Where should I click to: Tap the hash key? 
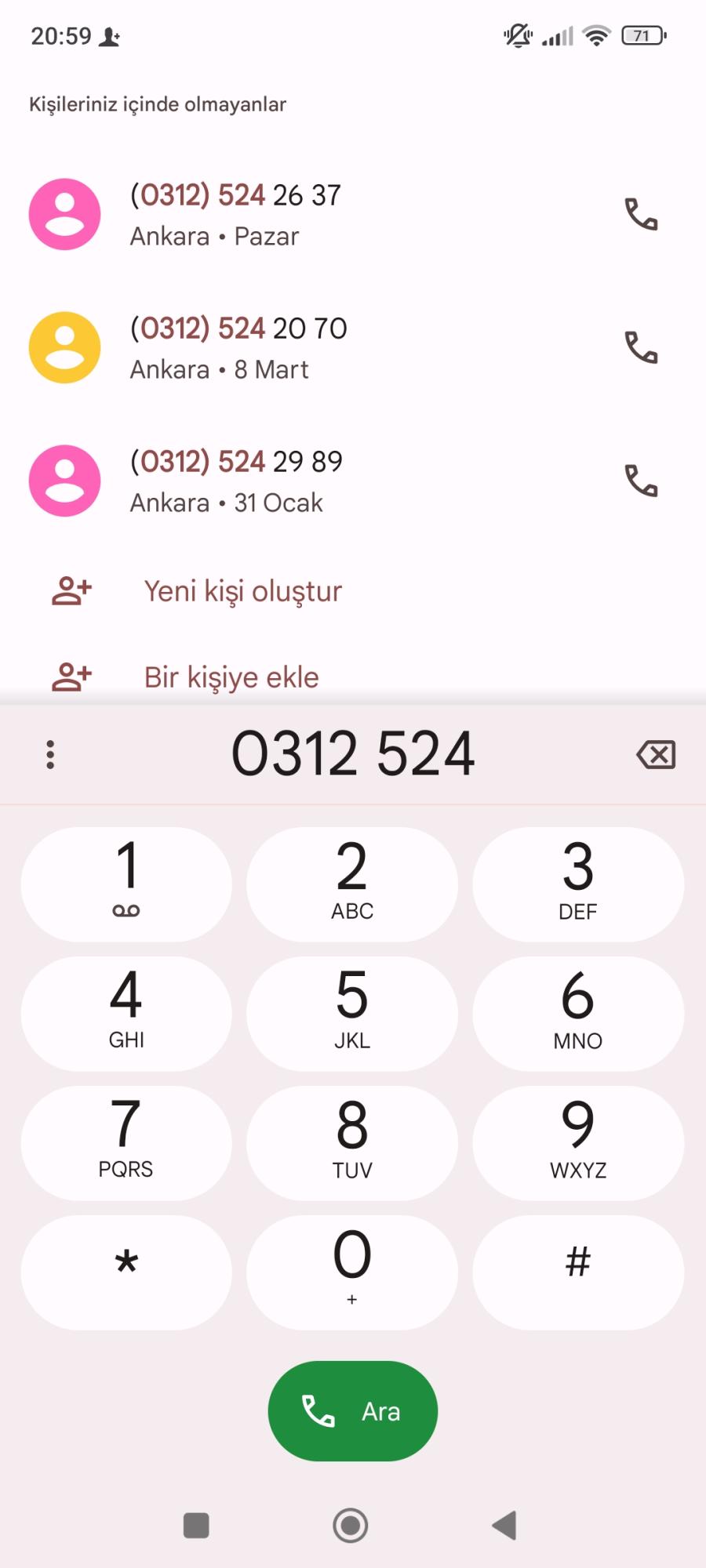tap(578, 1272)
